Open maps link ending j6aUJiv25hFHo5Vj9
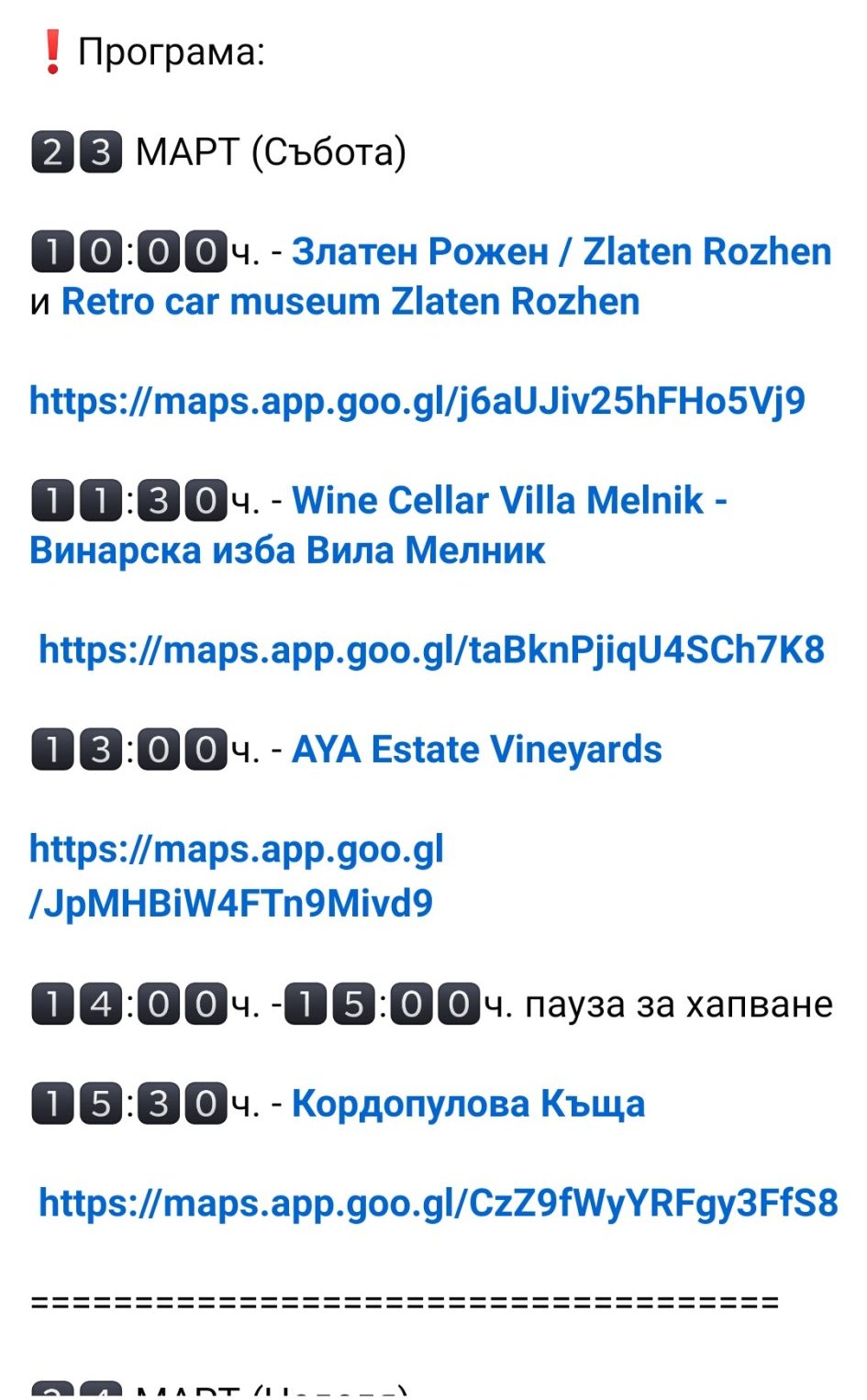Screen dimensions: 867x1400 point(417,401)
